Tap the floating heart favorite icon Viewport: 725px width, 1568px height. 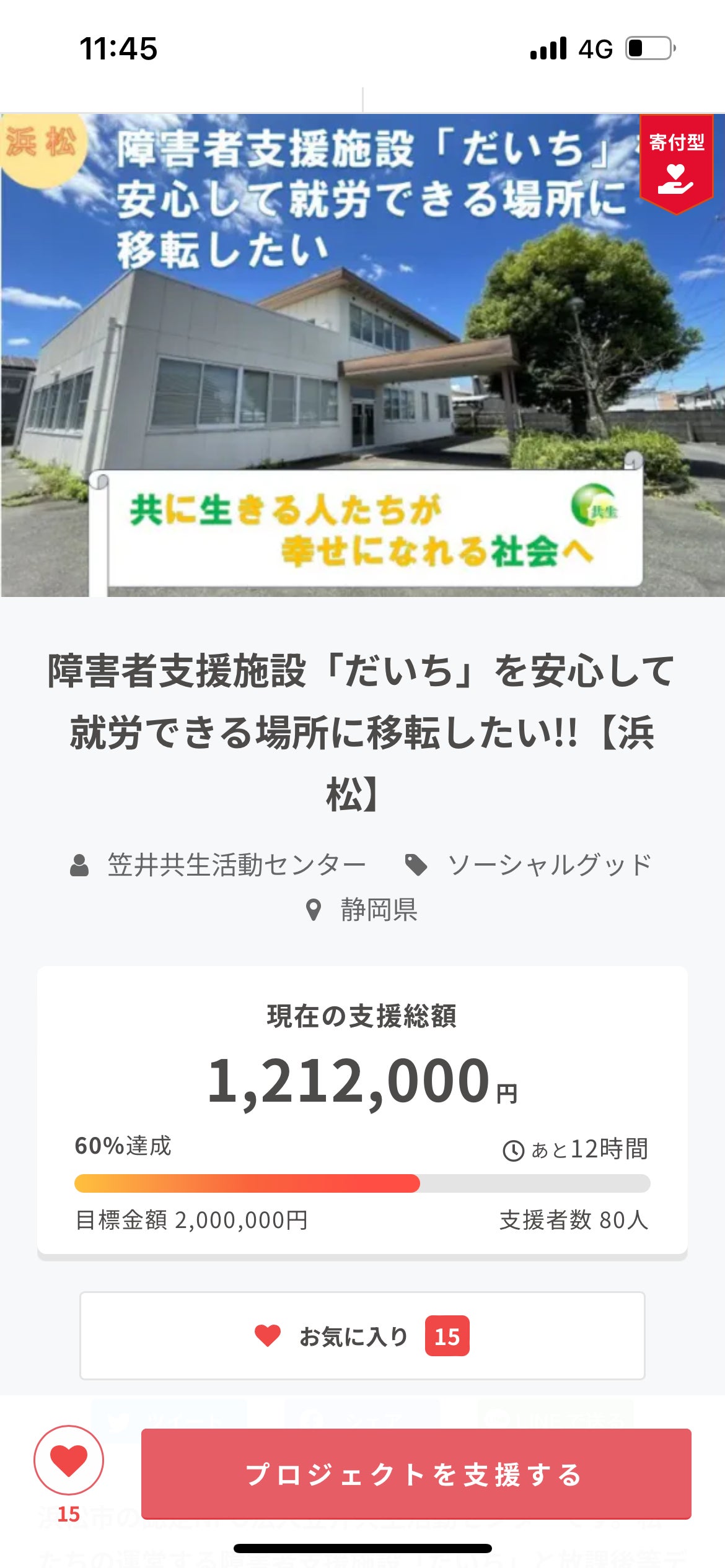(x=69, y=1460)
